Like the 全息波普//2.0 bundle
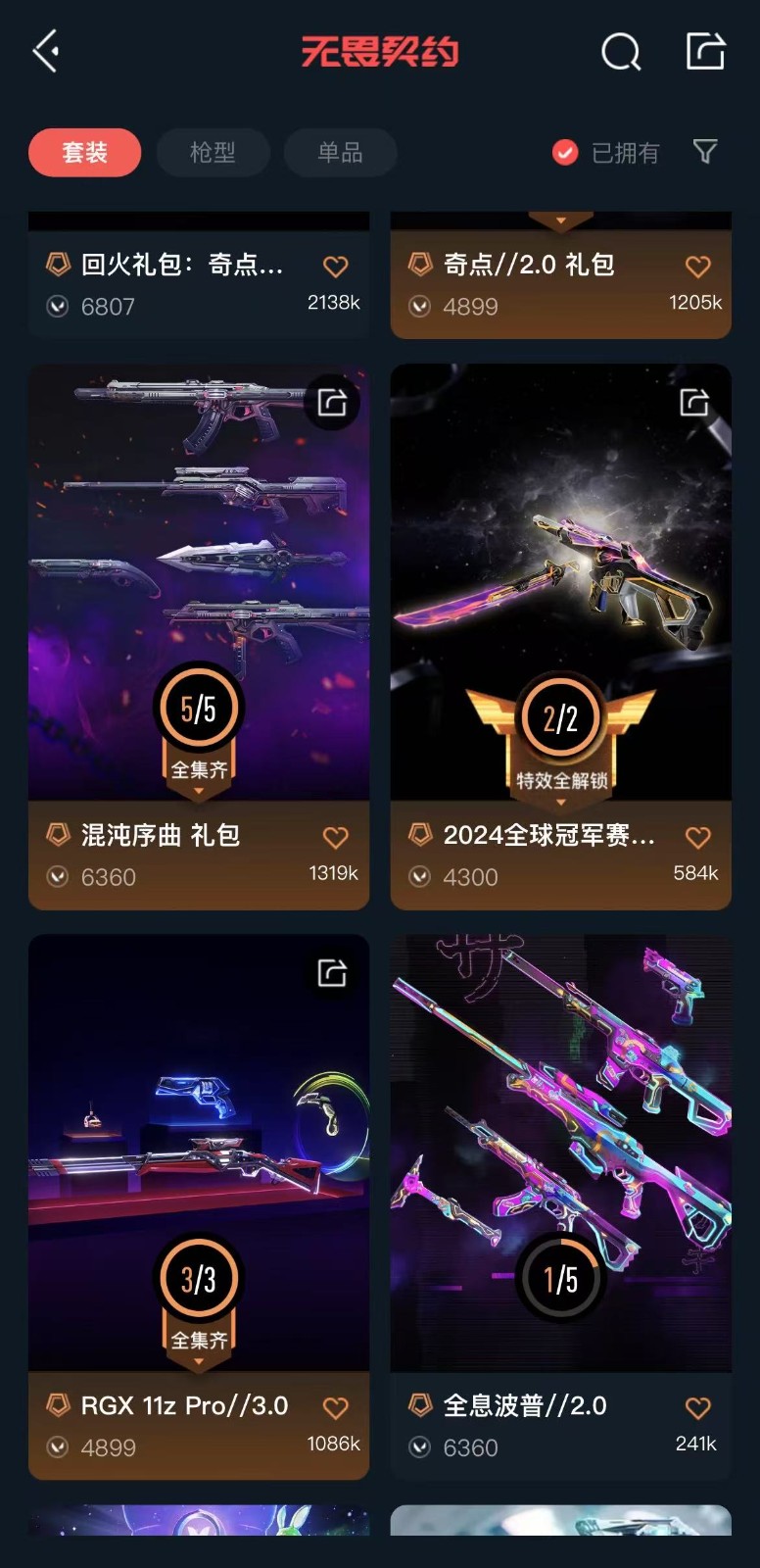Screen dimensions: 760x1568 pos(697,1408)
